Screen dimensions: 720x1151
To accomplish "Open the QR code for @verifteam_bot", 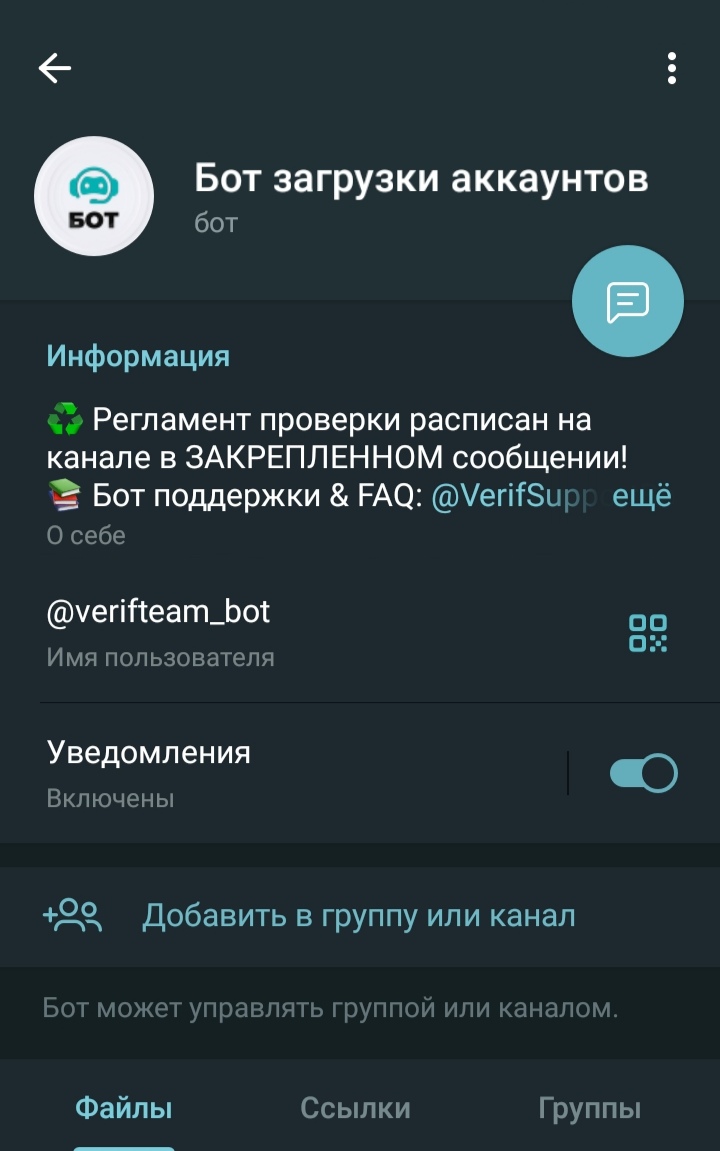I will [647, 633].
